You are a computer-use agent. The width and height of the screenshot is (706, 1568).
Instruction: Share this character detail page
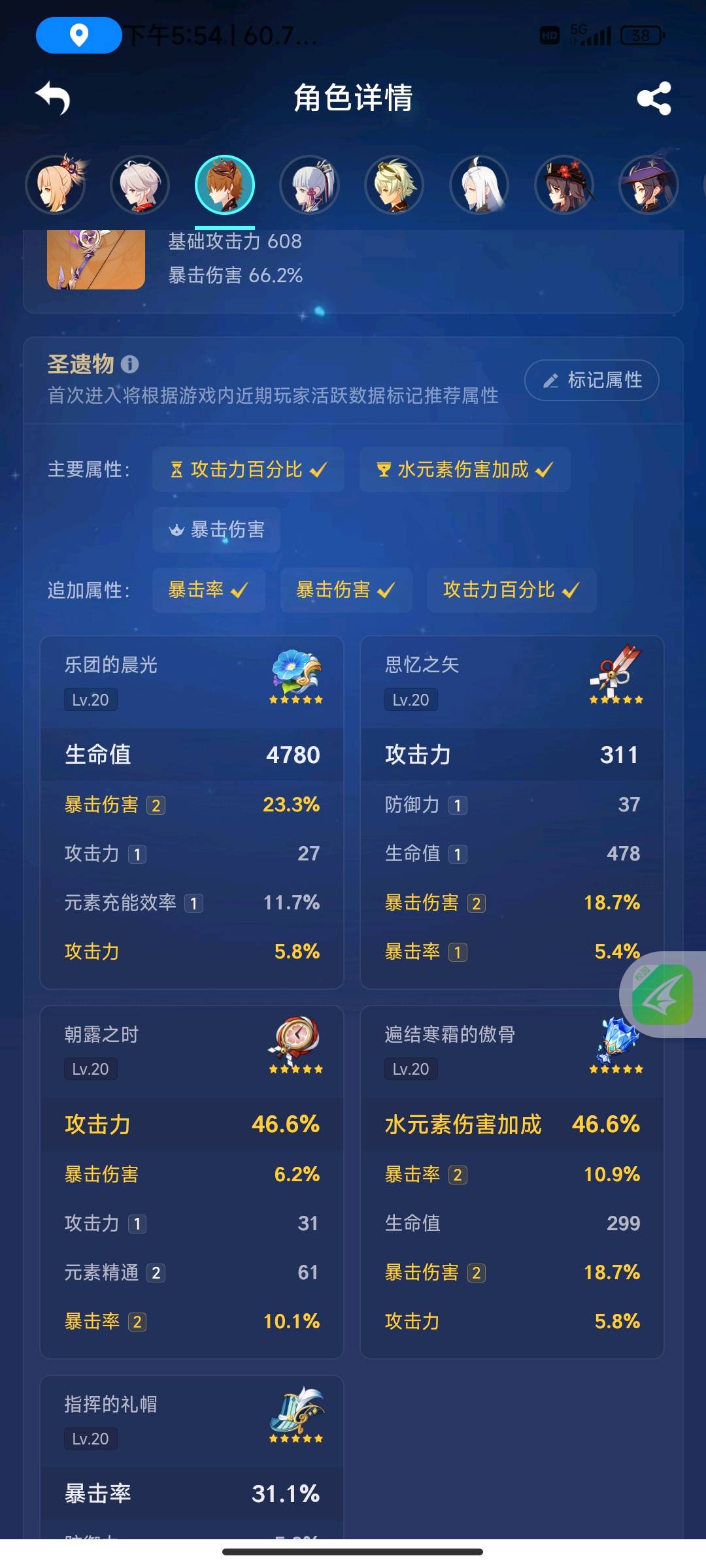[654, 99]
